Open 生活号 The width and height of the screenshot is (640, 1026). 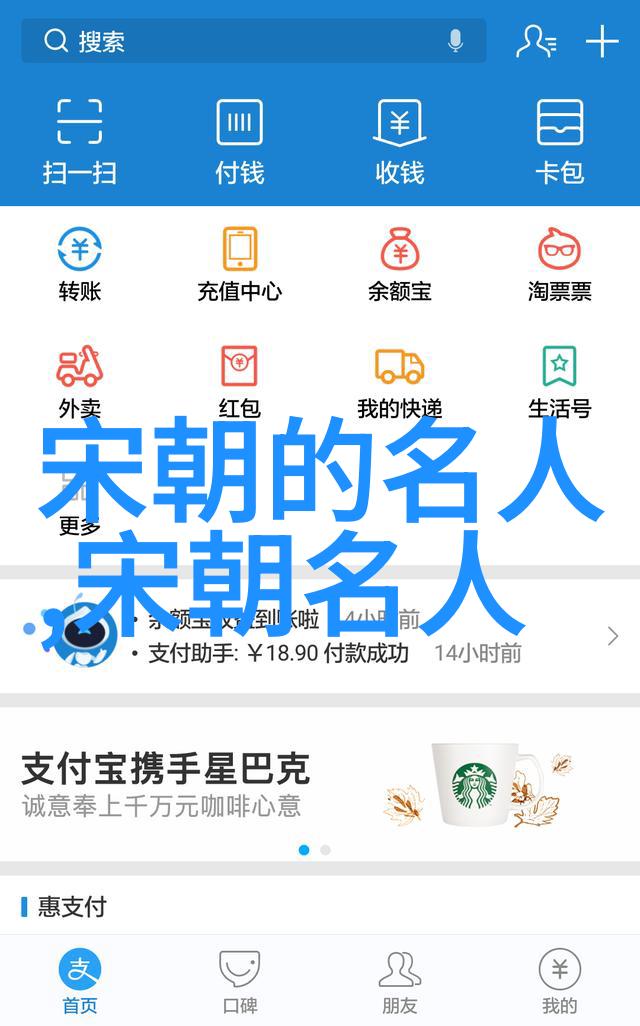click(560, 380)
